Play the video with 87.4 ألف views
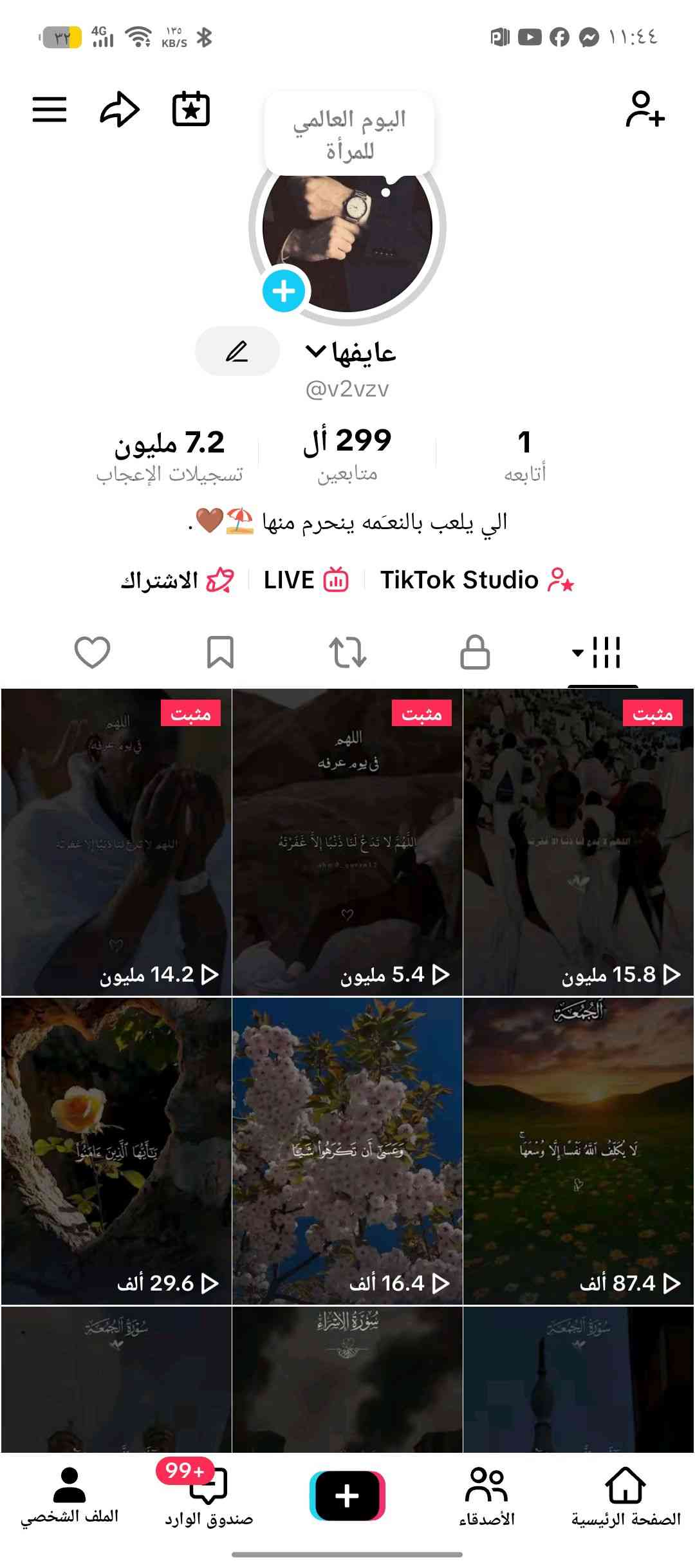This screenshot has height=1568, width=695. tap(579, 1151)
